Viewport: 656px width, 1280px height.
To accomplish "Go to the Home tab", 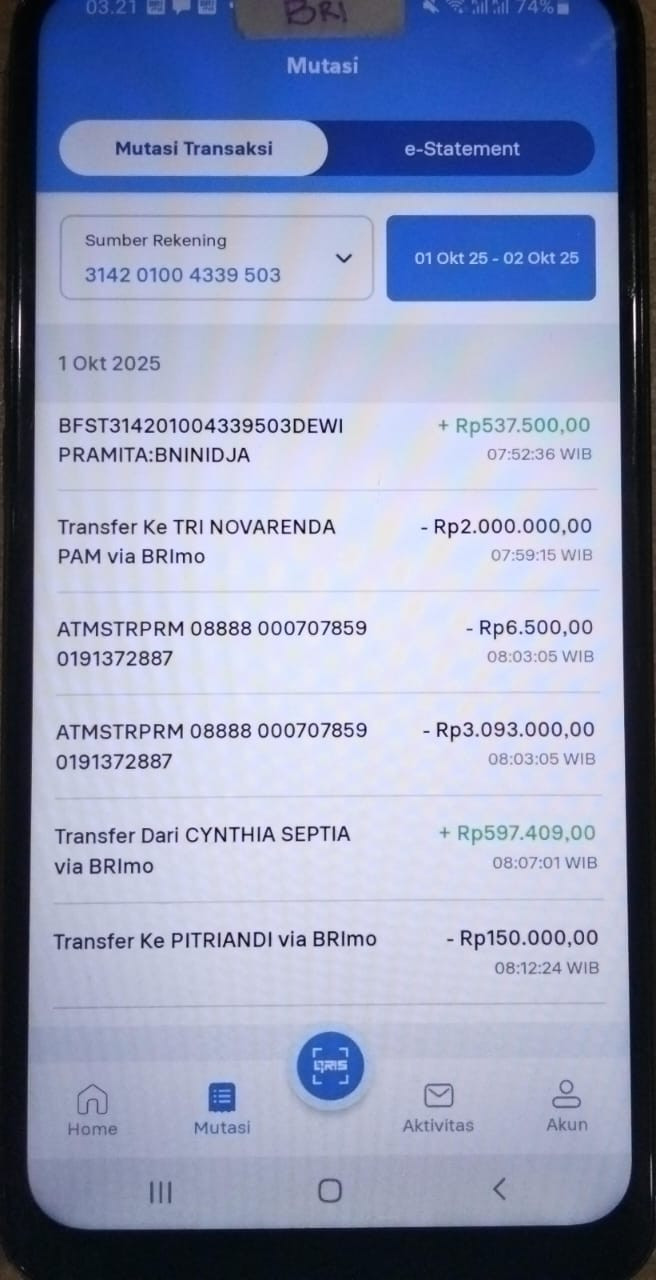I will point(92,1108).
